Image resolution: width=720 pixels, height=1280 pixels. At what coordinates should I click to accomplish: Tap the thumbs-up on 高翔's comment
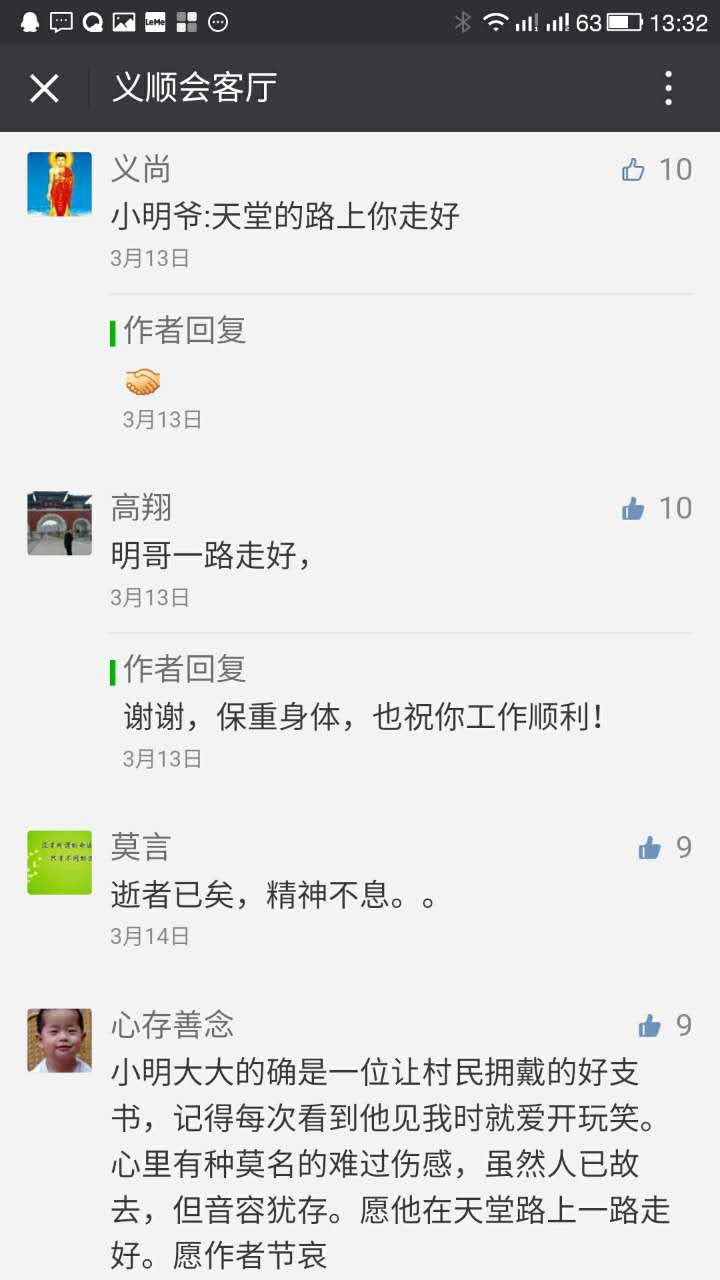click(633, 509)
